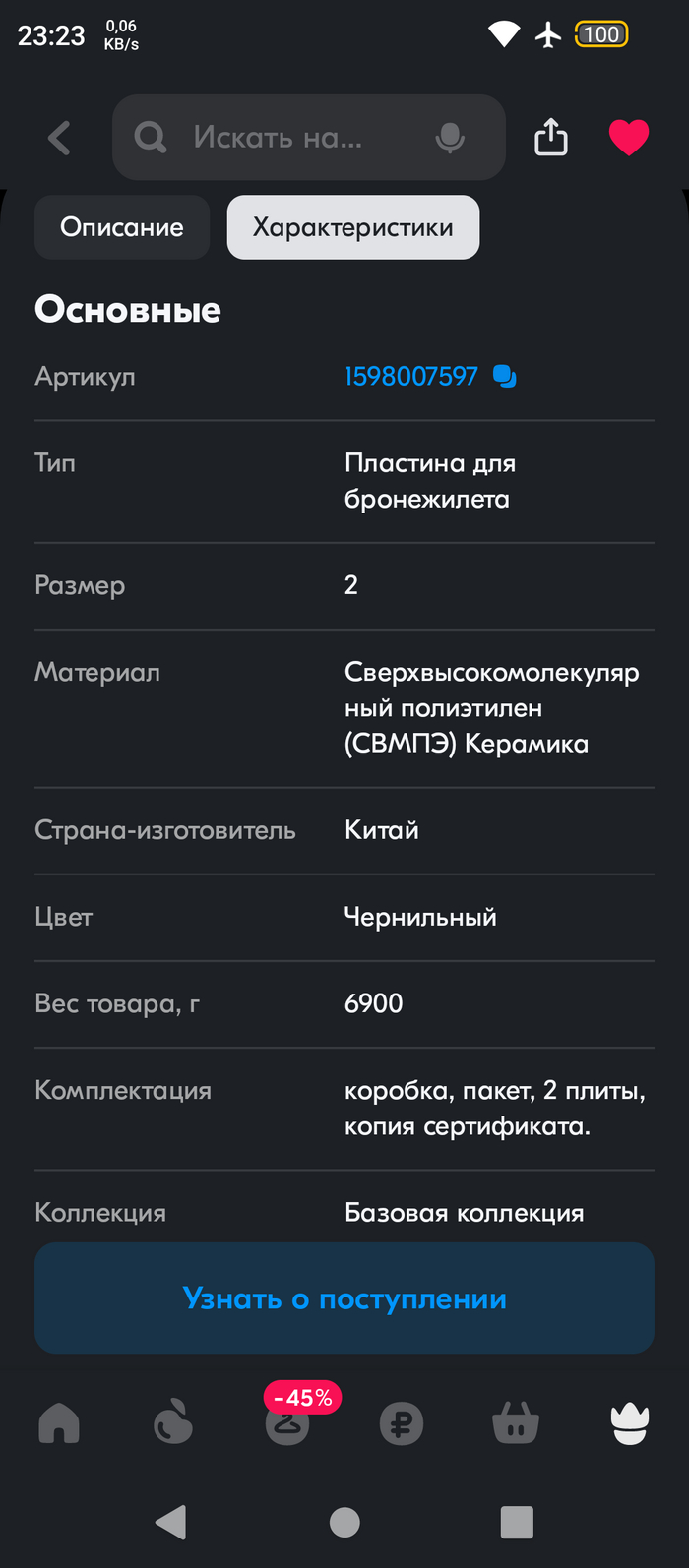The width and height of the screenshot is (689, 1568).
Task: Open the profile tab in bottom bar
Action: point(630,1423)
